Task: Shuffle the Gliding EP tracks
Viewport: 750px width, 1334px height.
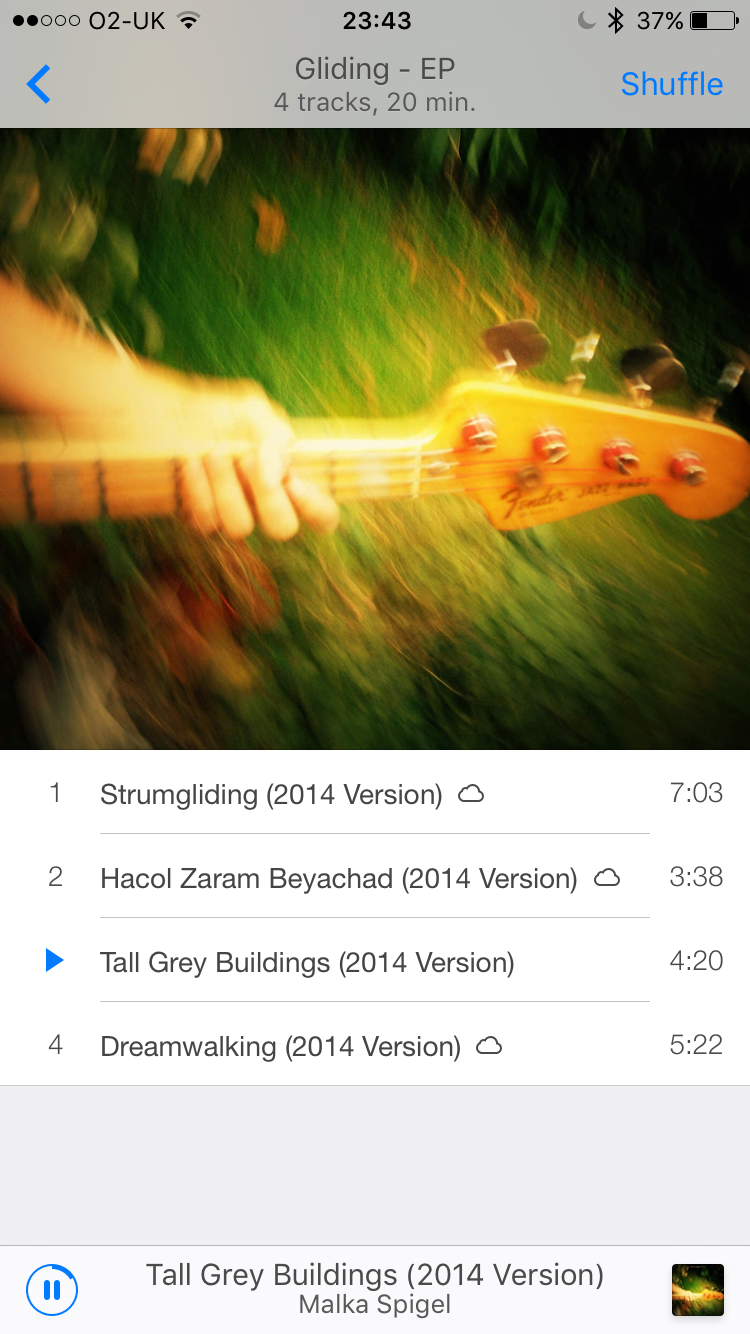Action: (671, 84)
